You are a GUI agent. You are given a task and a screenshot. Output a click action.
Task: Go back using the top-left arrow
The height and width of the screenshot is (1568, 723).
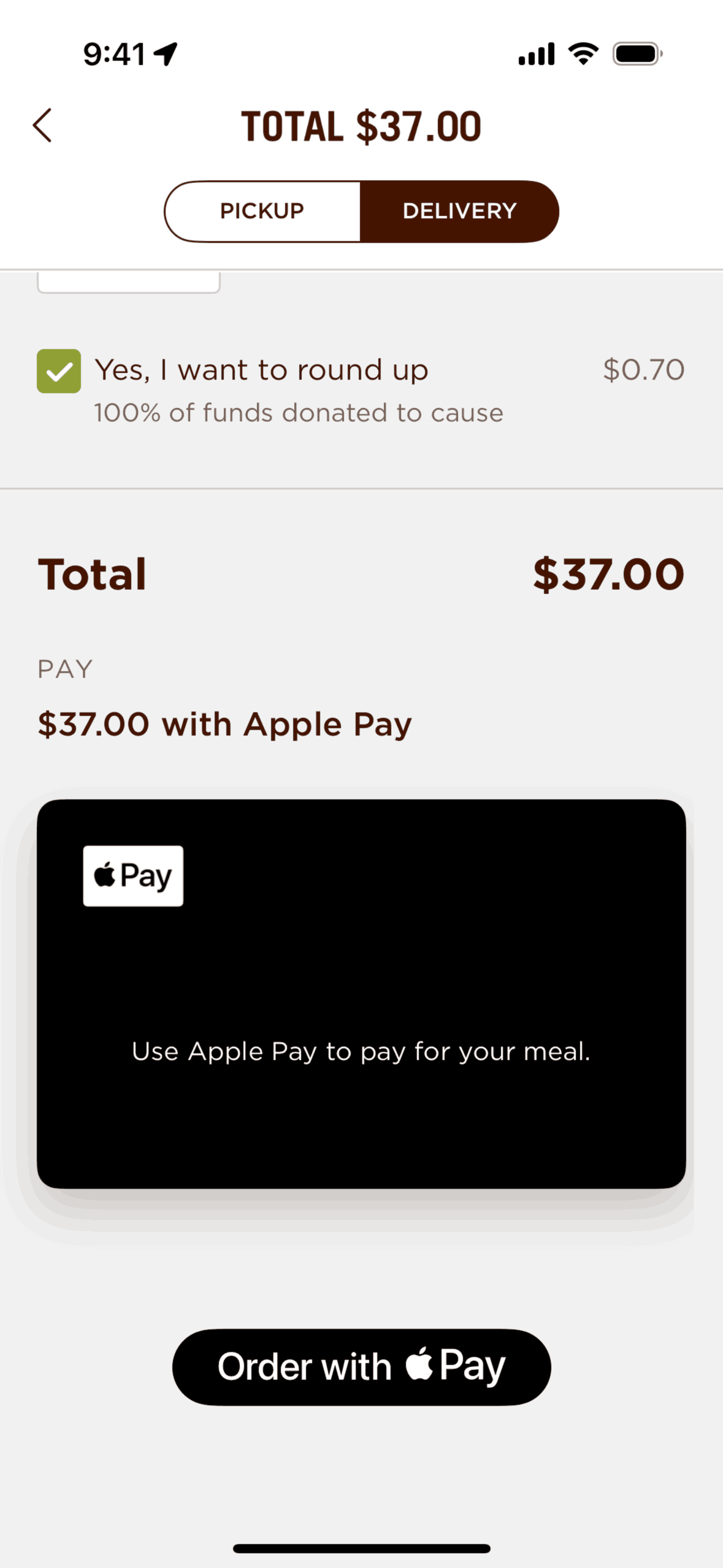coord(42,126)
